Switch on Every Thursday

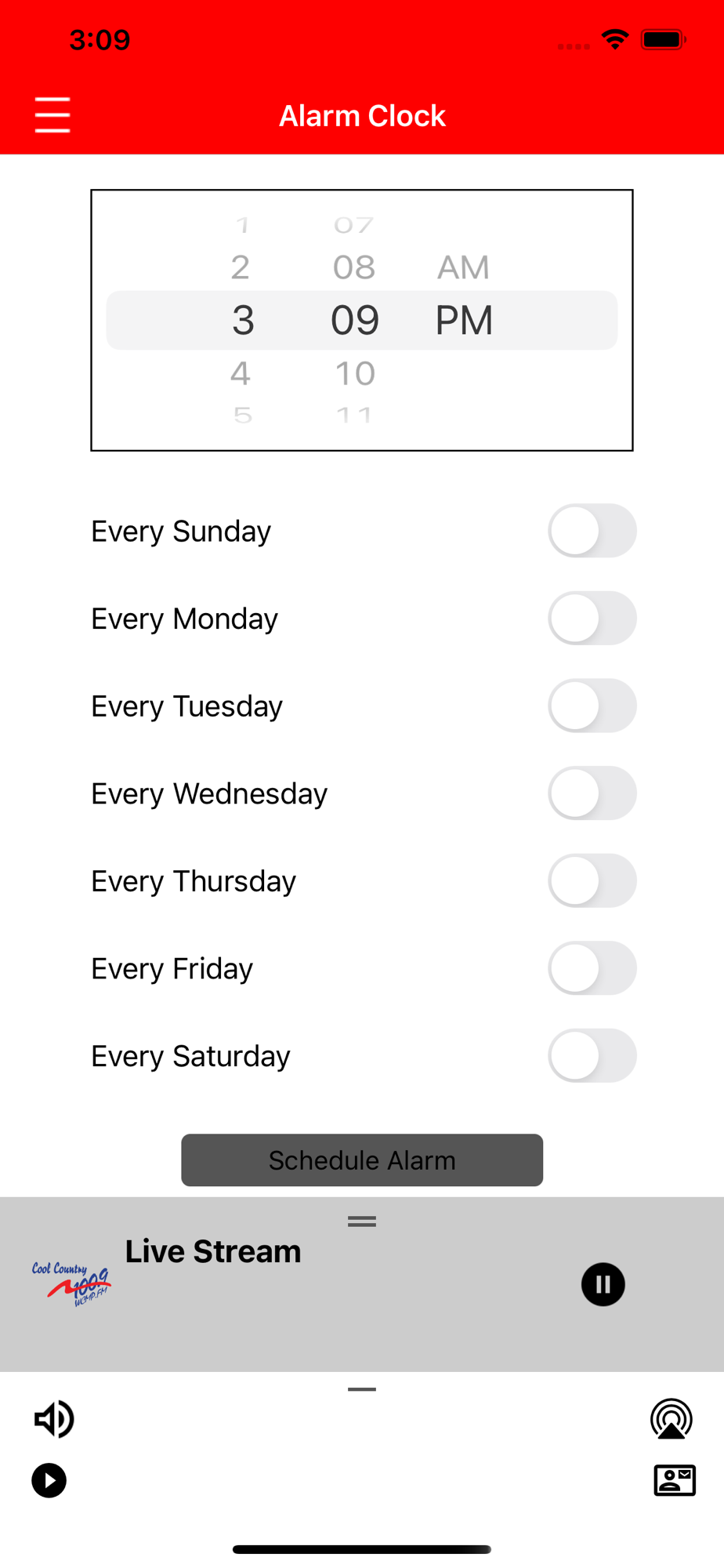[592, 880]
